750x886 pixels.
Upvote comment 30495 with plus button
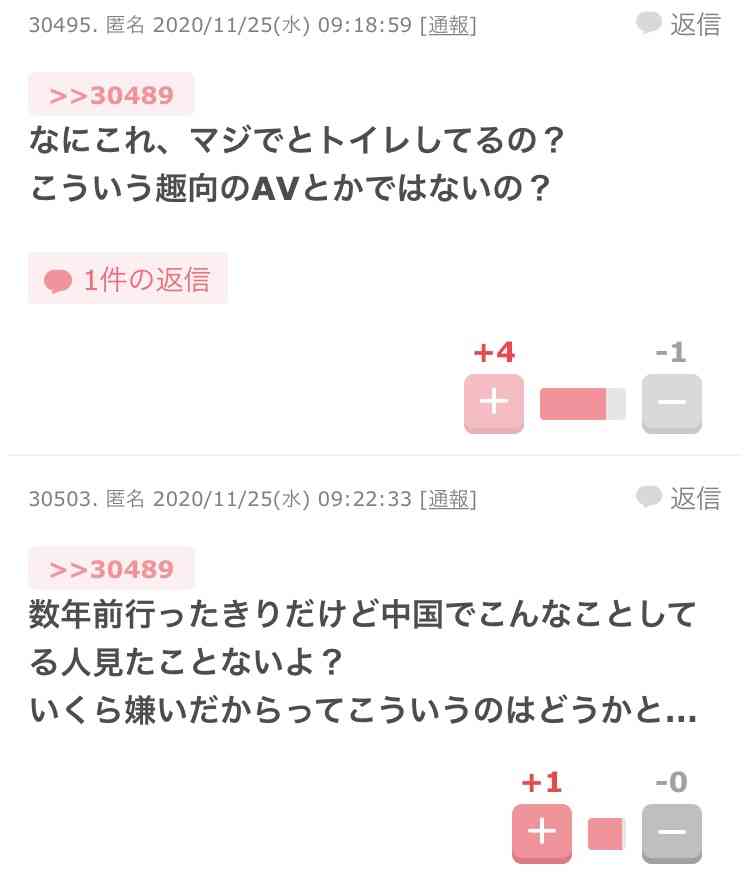pos(494,403)
